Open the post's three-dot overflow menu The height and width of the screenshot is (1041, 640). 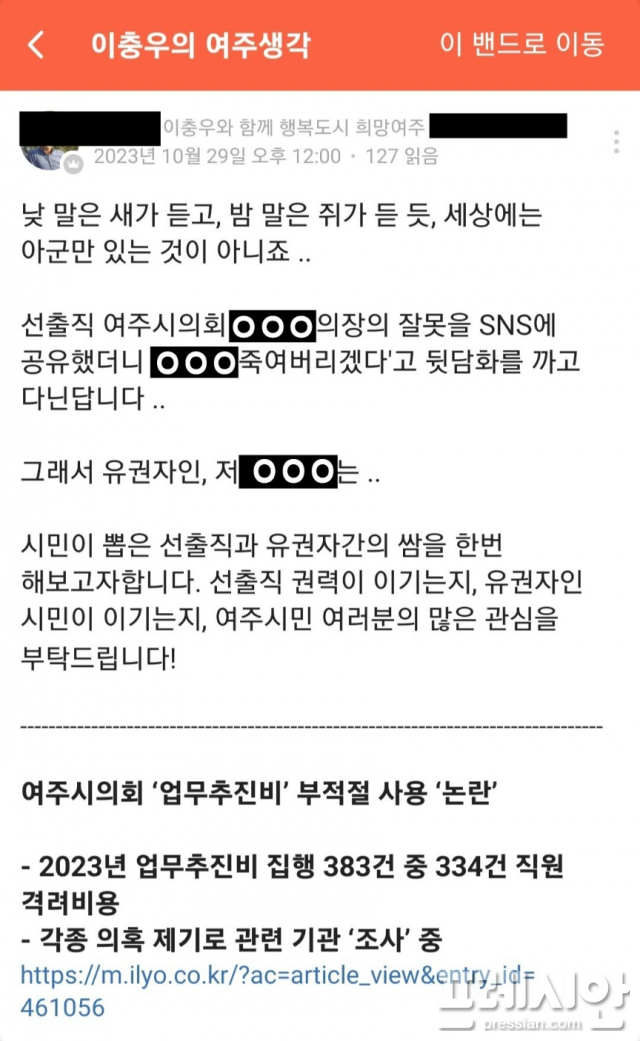[x=617, y=141]
